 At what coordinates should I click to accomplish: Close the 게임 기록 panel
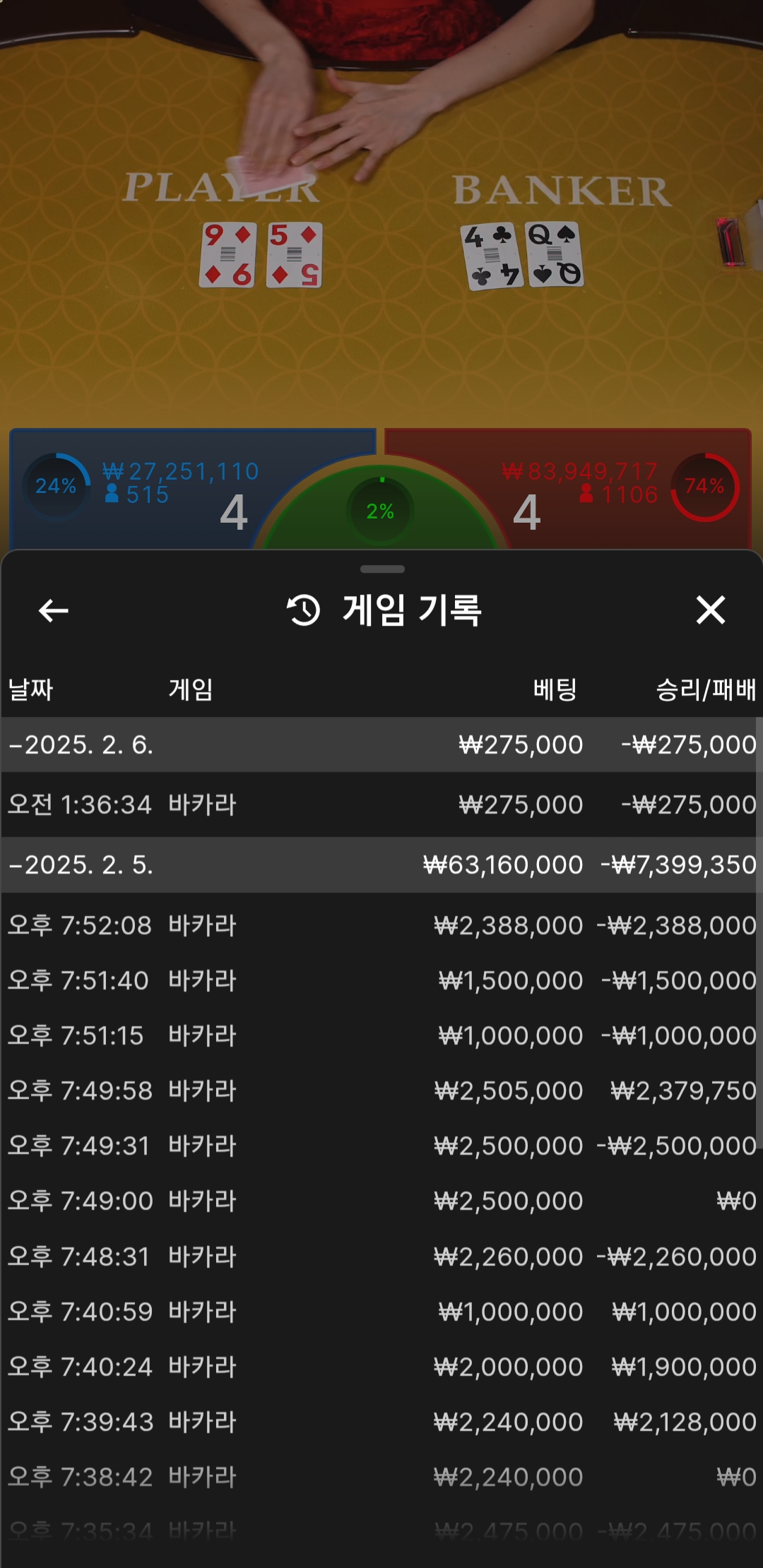tap(710, 610)
